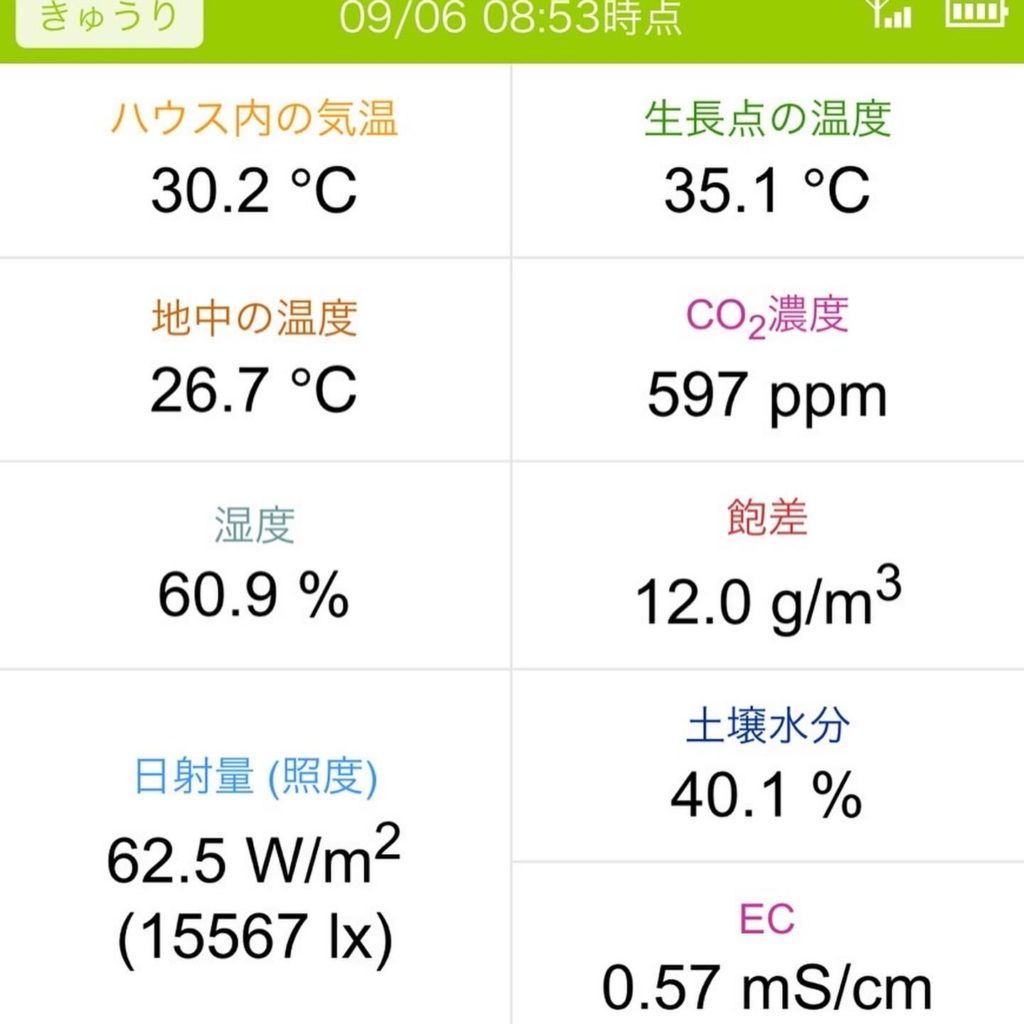1024x1024 pixels.
Task: Open the ハウス内の気温 reading tile
Action: [x=254, y=160]
